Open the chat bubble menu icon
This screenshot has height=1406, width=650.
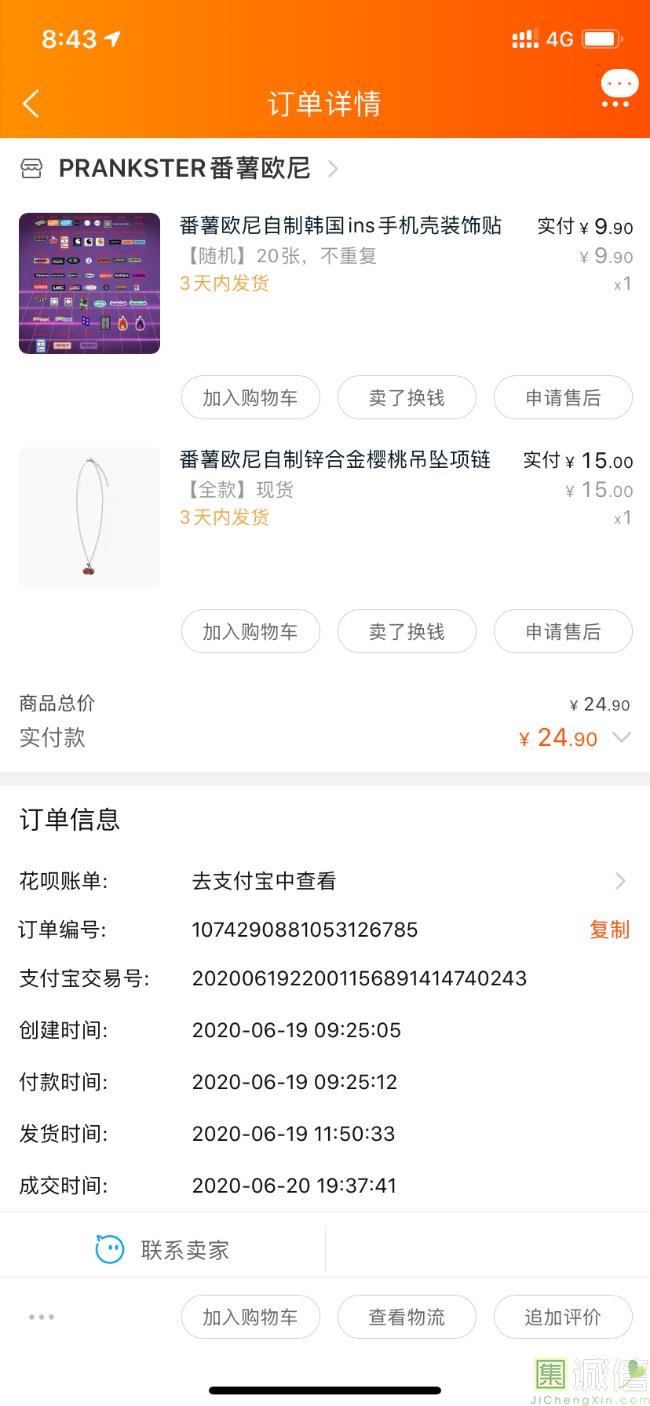(x=619, y=87)
